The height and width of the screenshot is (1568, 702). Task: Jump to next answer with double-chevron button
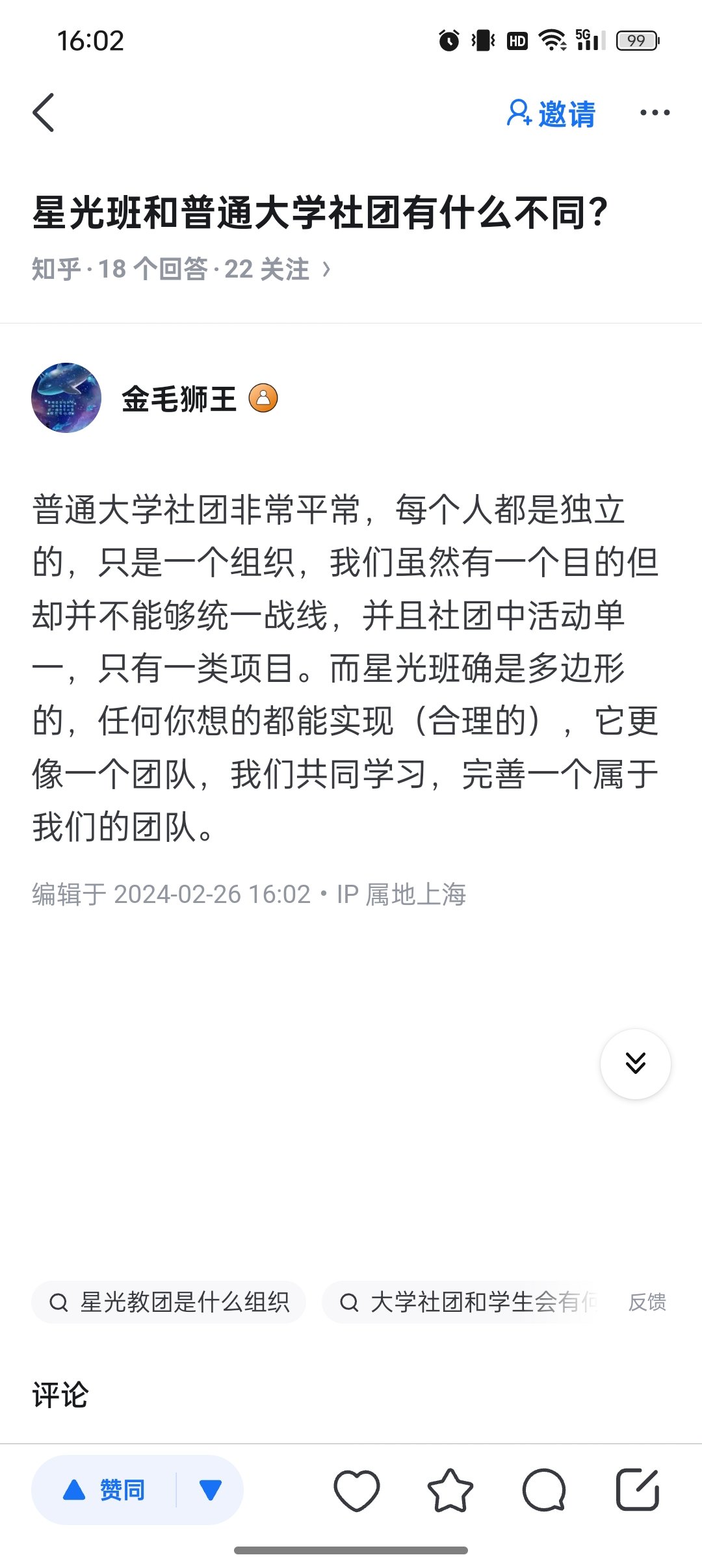(635, 1064)
